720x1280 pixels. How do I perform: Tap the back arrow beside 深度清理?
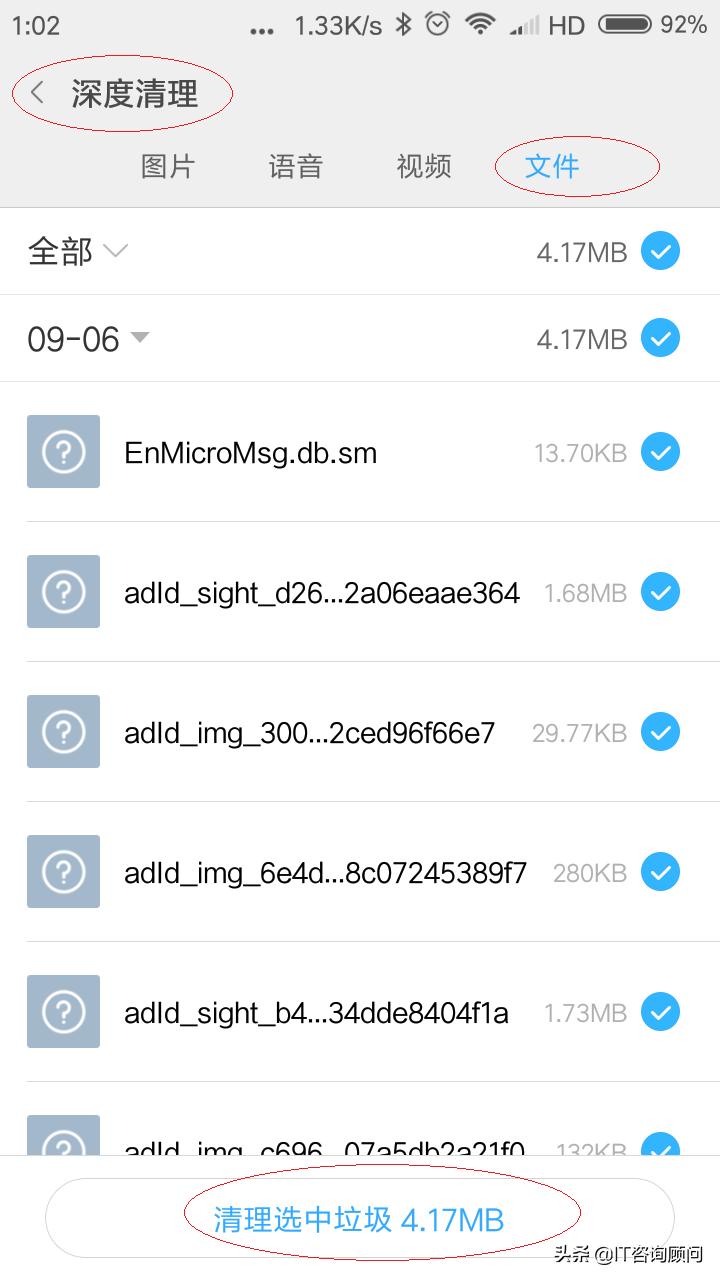click(36, 91)
